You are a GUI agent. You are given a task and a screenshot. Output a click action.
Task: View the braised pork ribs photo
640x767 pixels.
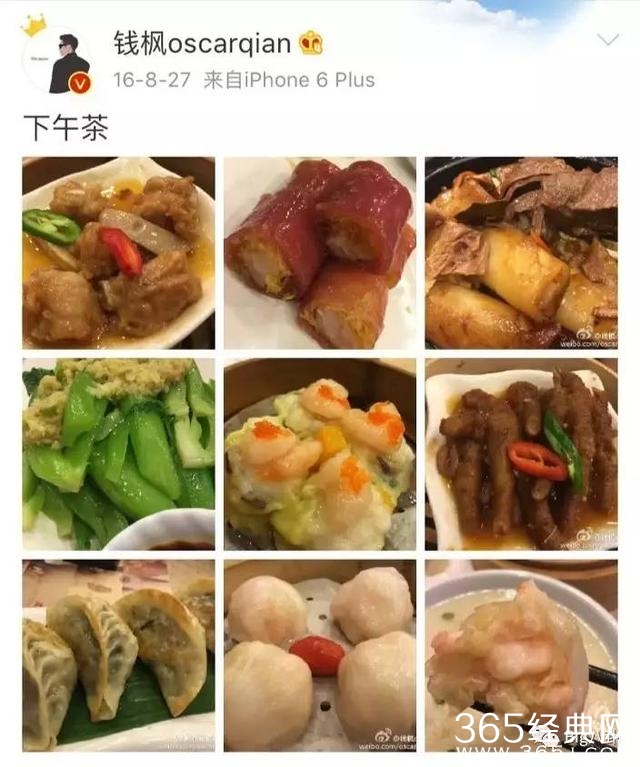pos(118,252)
